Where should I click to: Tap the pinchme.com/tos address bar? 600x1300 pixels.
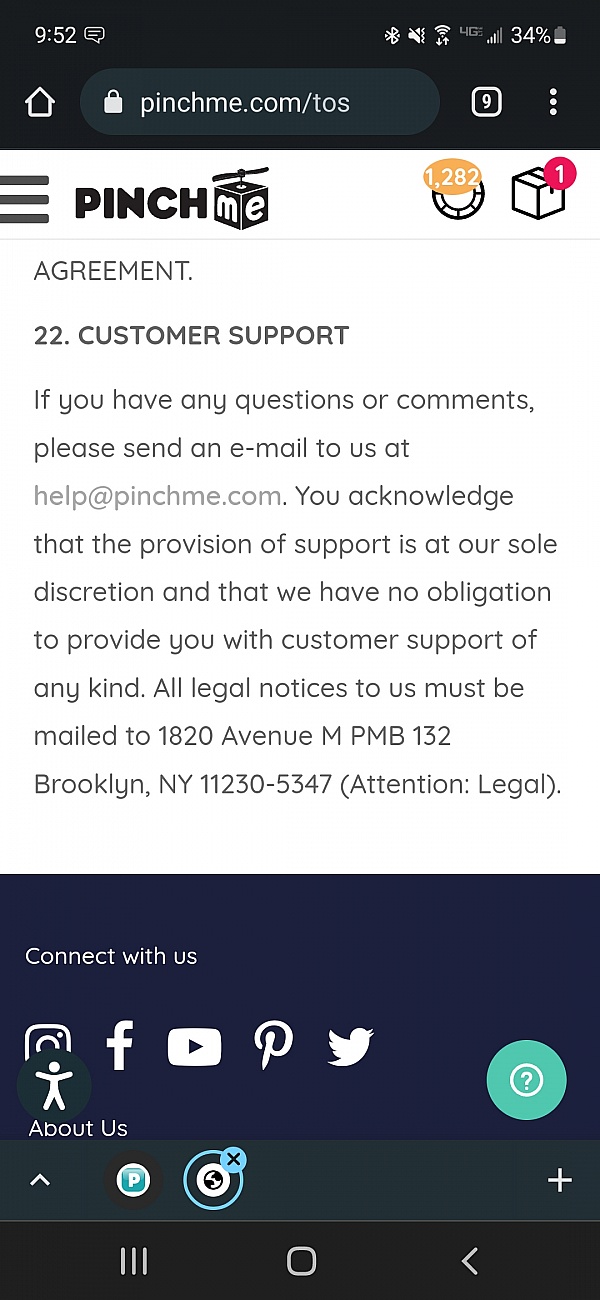coord(259,102)
